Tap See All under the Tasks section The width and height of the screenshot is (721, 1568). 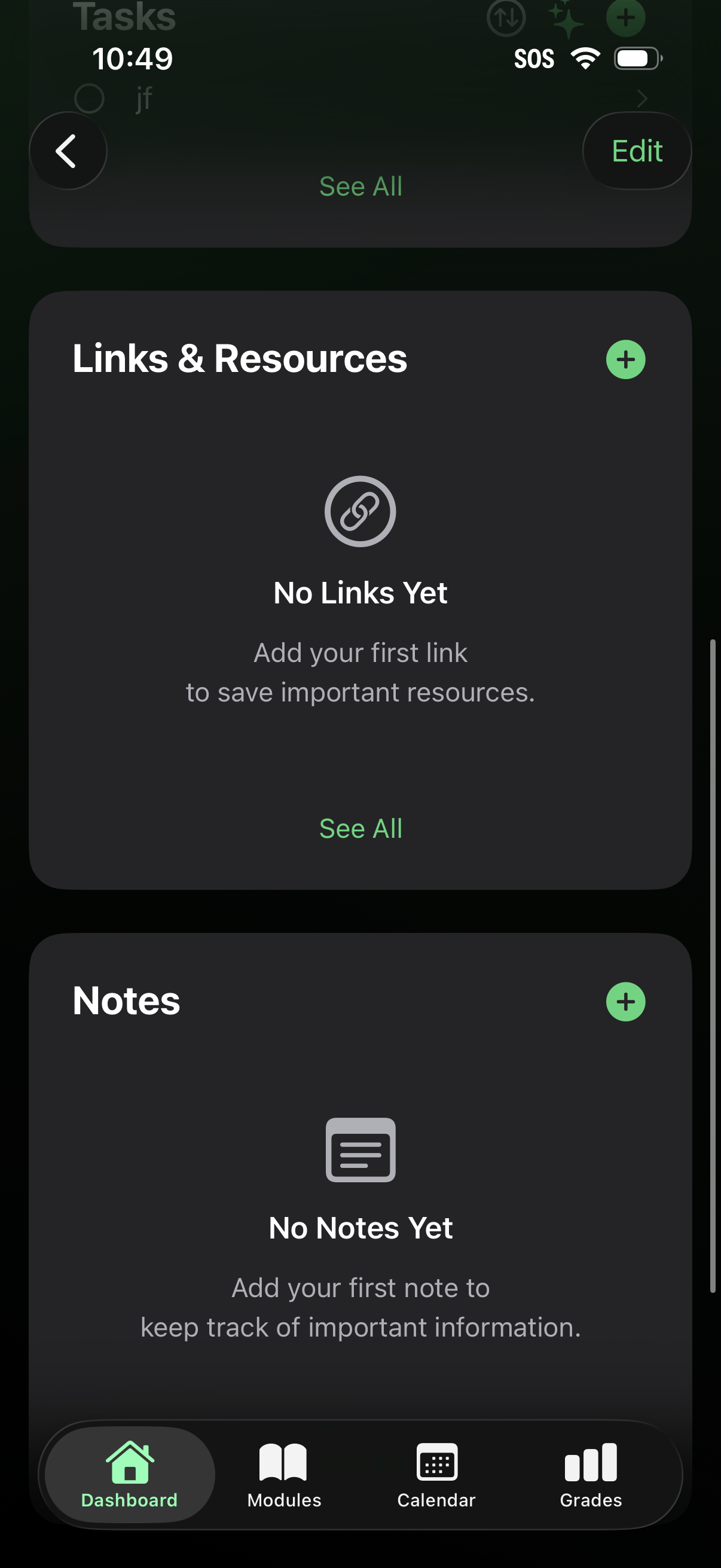pos(360,186)
